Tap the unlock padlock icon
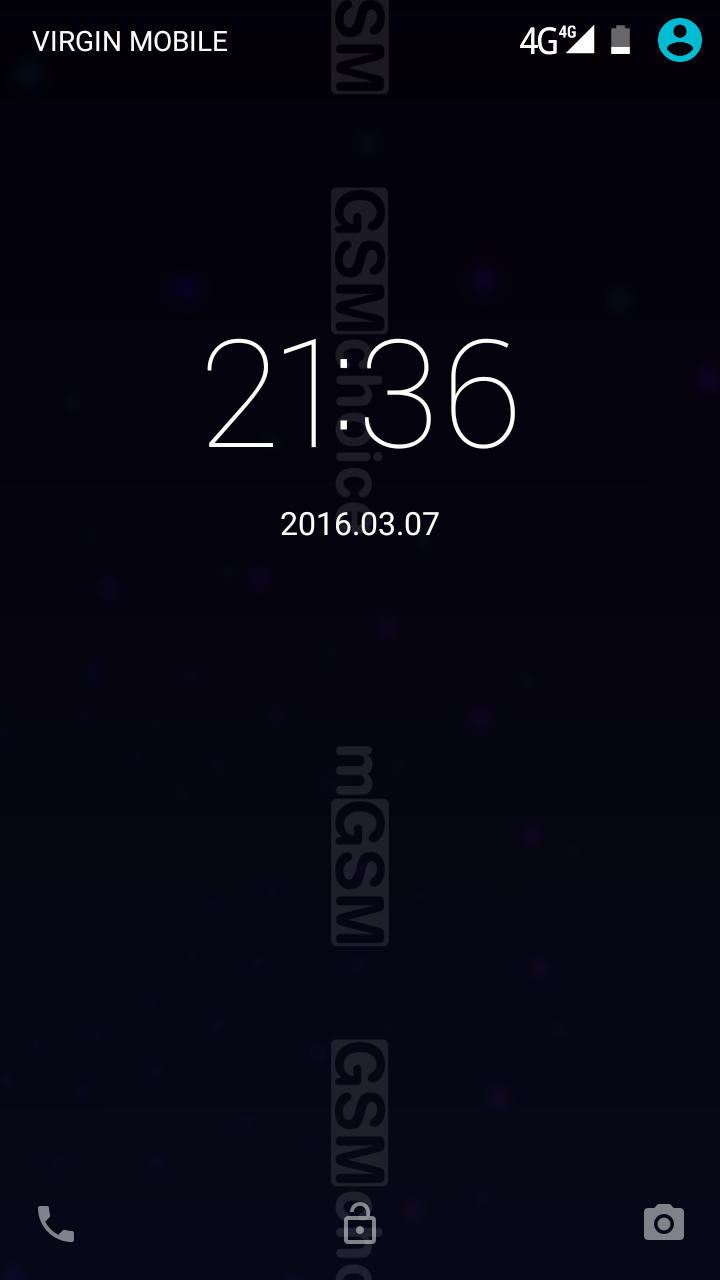Screen dimensions: 720x1280 (x=360, y=1224)
